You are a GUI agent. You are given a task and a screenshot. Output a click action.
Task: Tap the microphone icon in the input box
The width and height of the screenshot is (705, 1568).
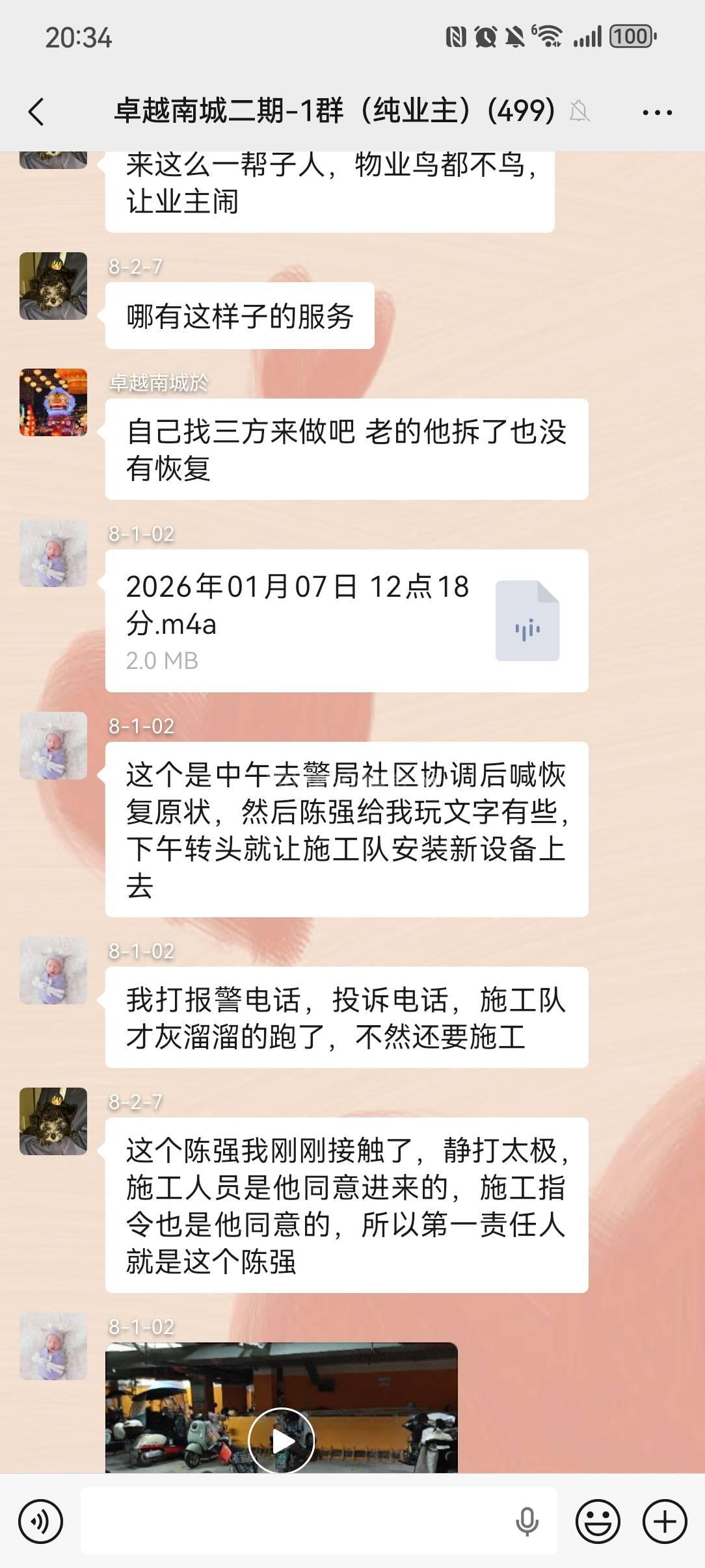point(527,1522)
